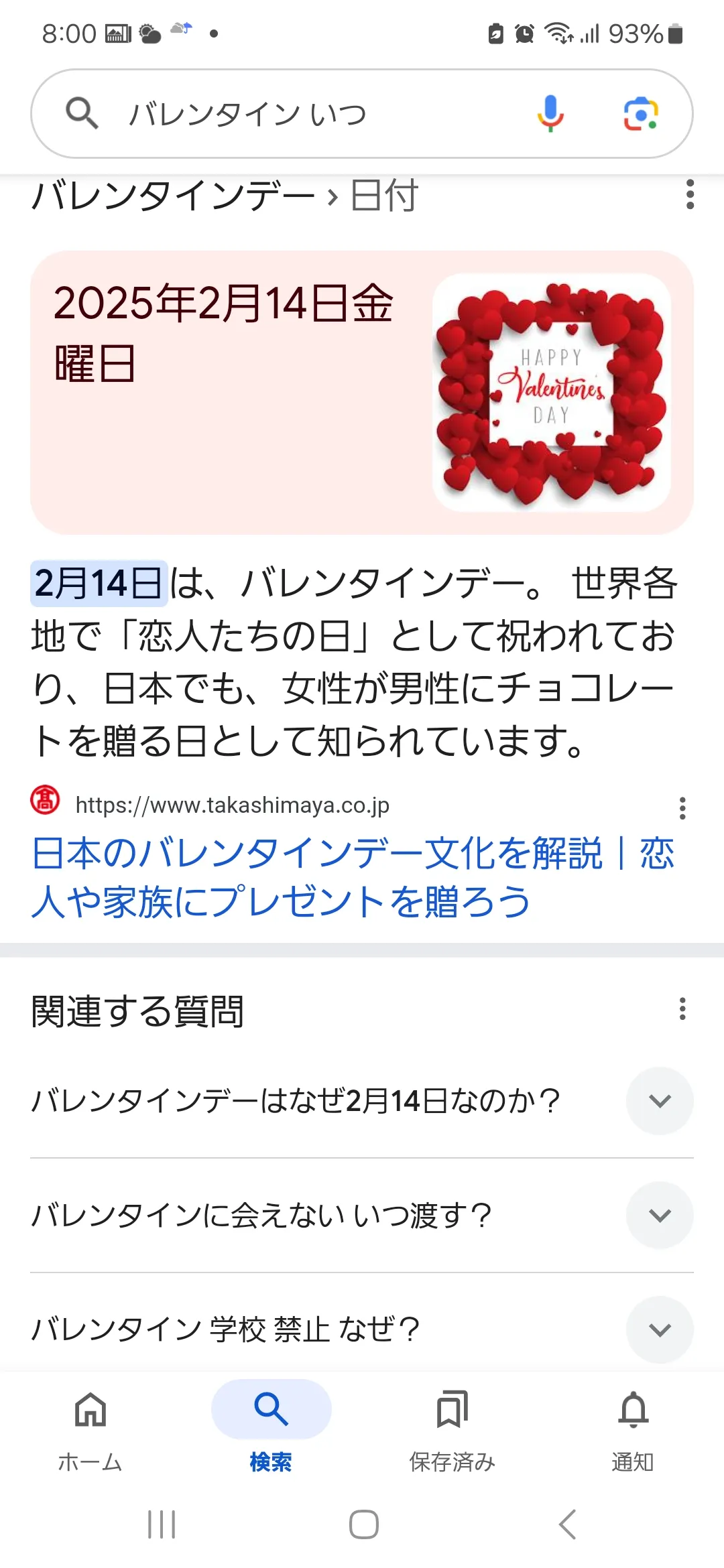The width and height of the screenshot is (724, 1568).
Task: Start voice search with the microphone
Action: point(550,114)
